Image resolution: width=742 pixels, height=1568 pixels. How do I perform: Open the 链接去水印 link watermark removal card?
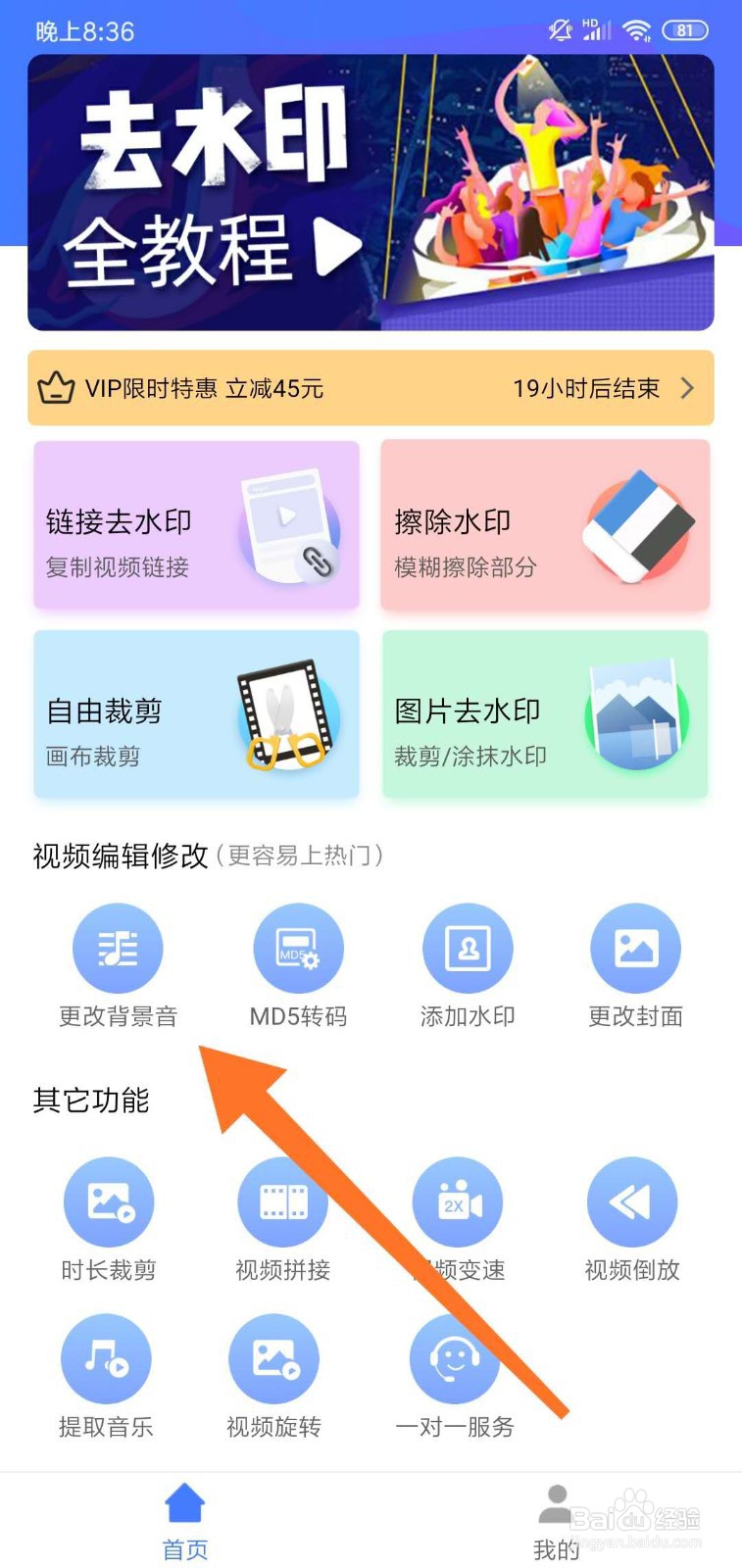click(x=196, y=525)
